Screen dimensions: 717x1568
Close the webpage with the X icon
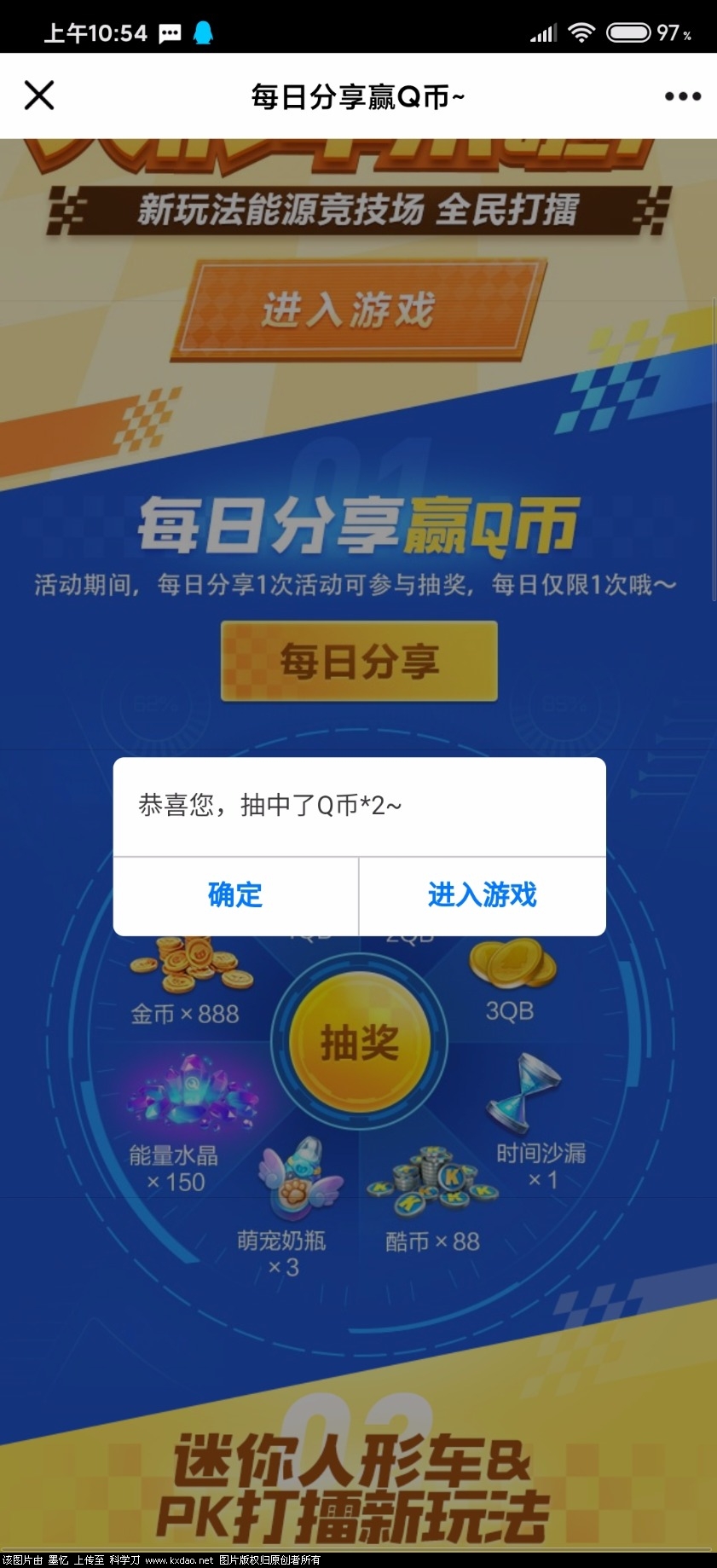[x=39, y=95]
